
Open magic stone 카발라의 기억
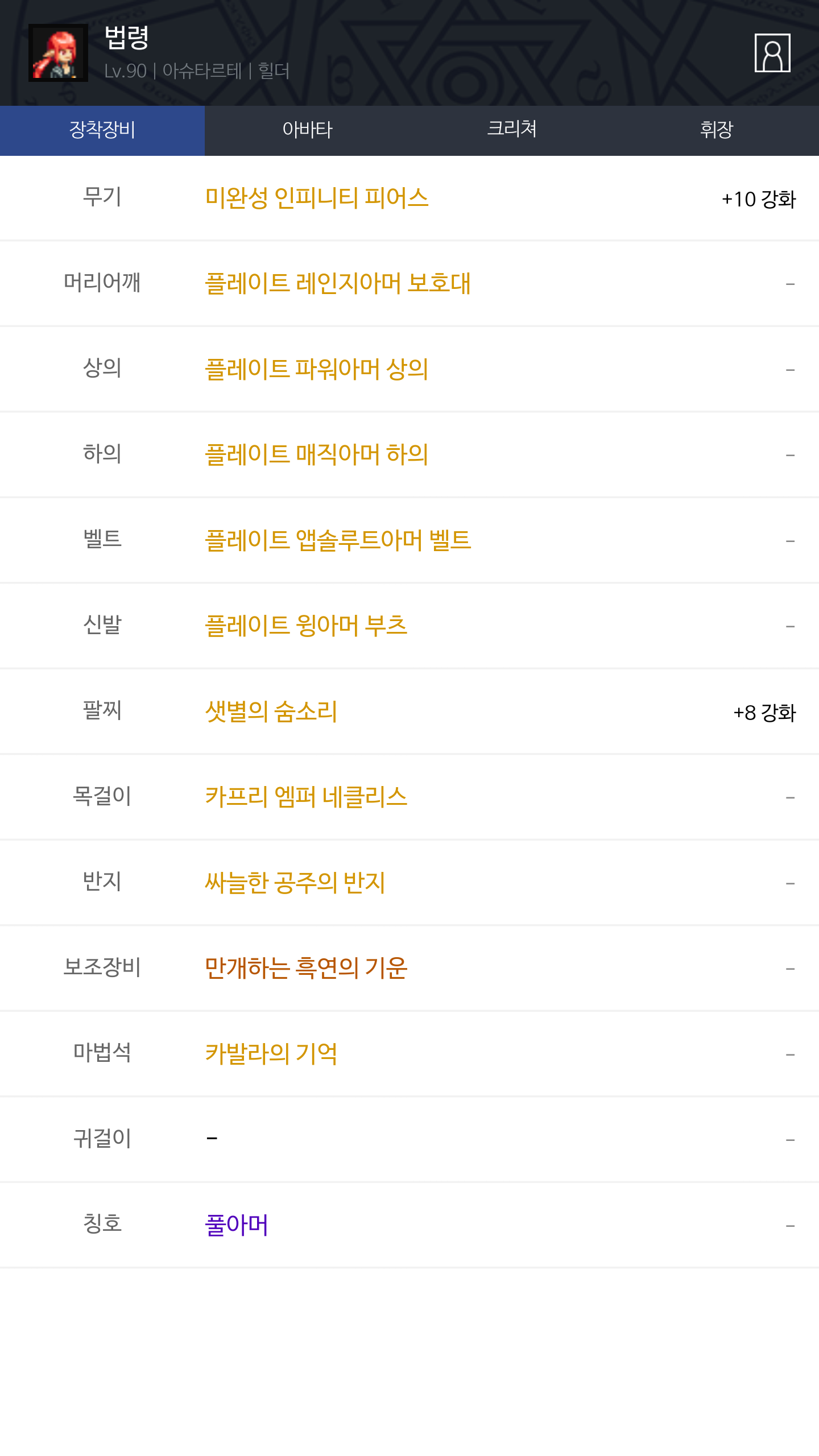(x=271, y=1053)
